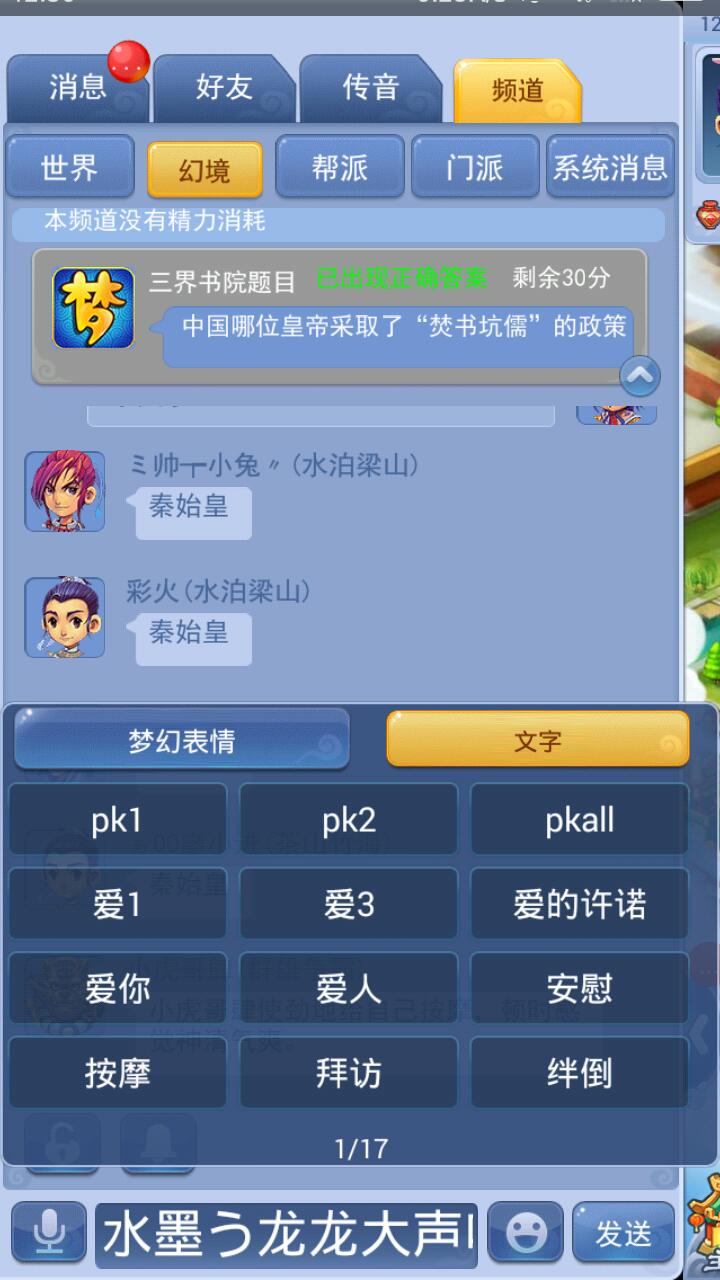Collapse the 三界书院题目 question panel

point(640,377)
